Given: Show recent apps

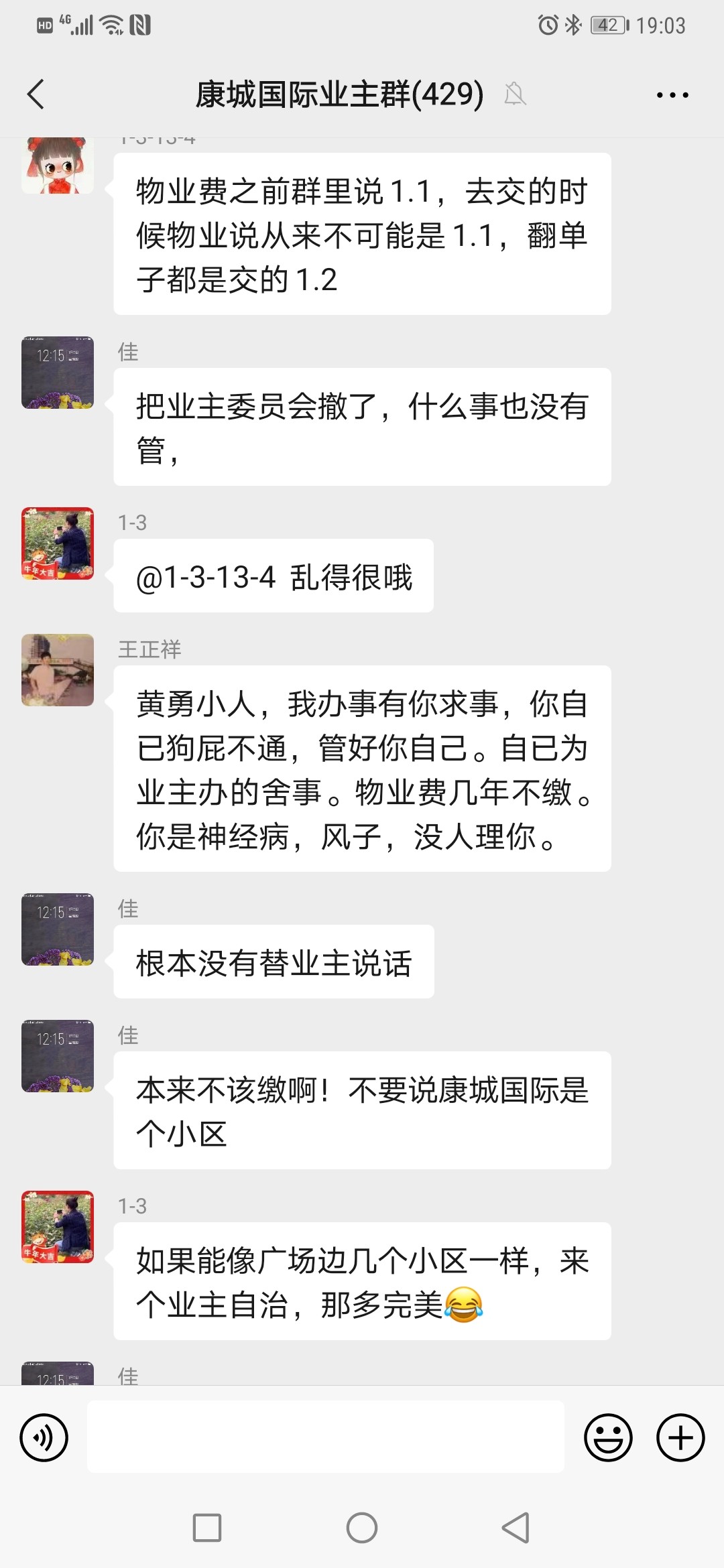Looking at the screenshot, I should coord(207,1528).
